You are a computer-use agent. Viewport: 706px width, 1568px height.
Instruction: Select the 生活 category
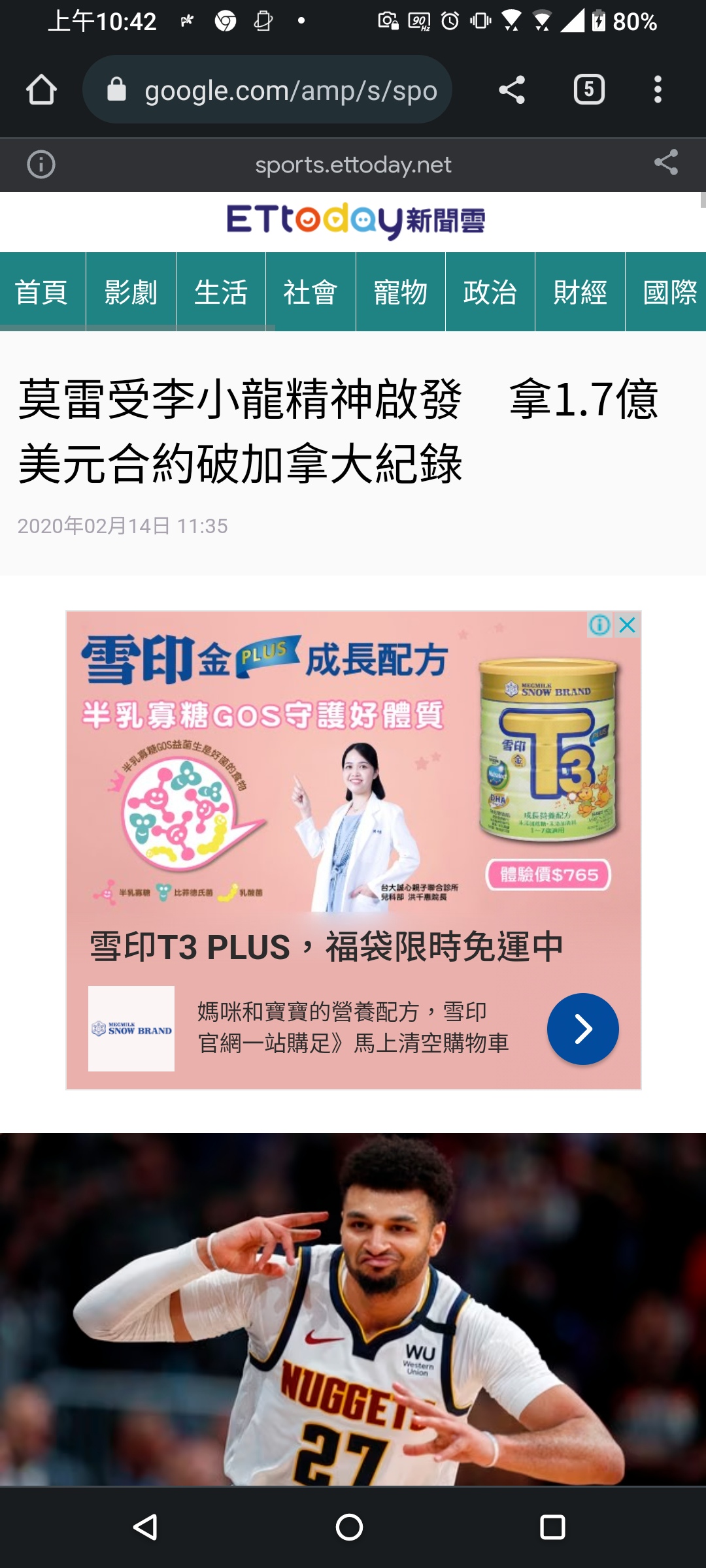pyautogui.click(x=221, y=292)
